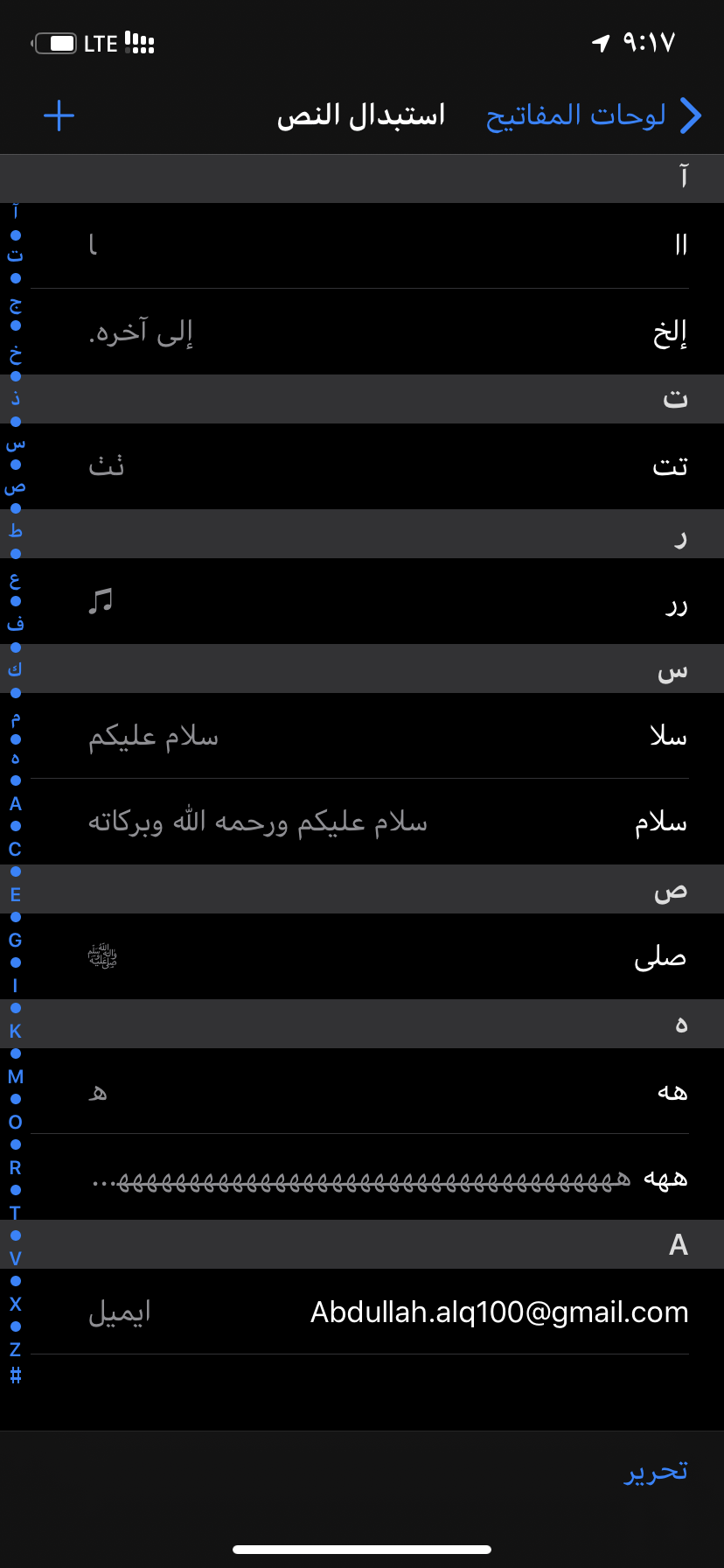Viewport: 724px width, 1568px height.
Task: Open the ههه shortcut entry
Action: (362, 1177)
